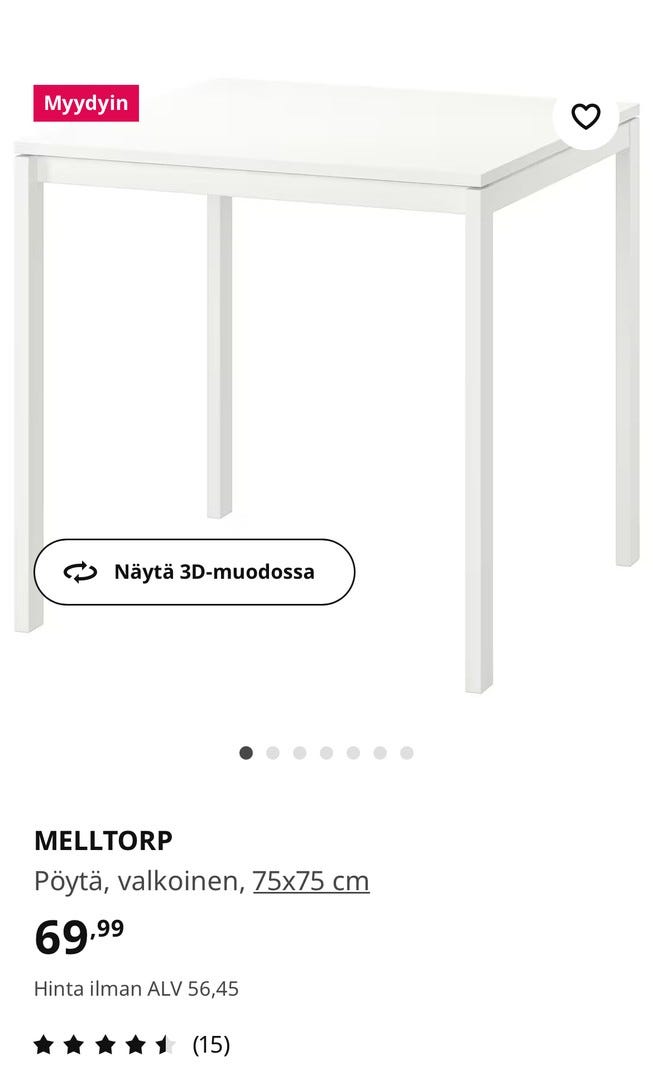This screenshot has height=1080, width=653.
Task: Jump to the second image indicator dot
Action: point(273,753)
